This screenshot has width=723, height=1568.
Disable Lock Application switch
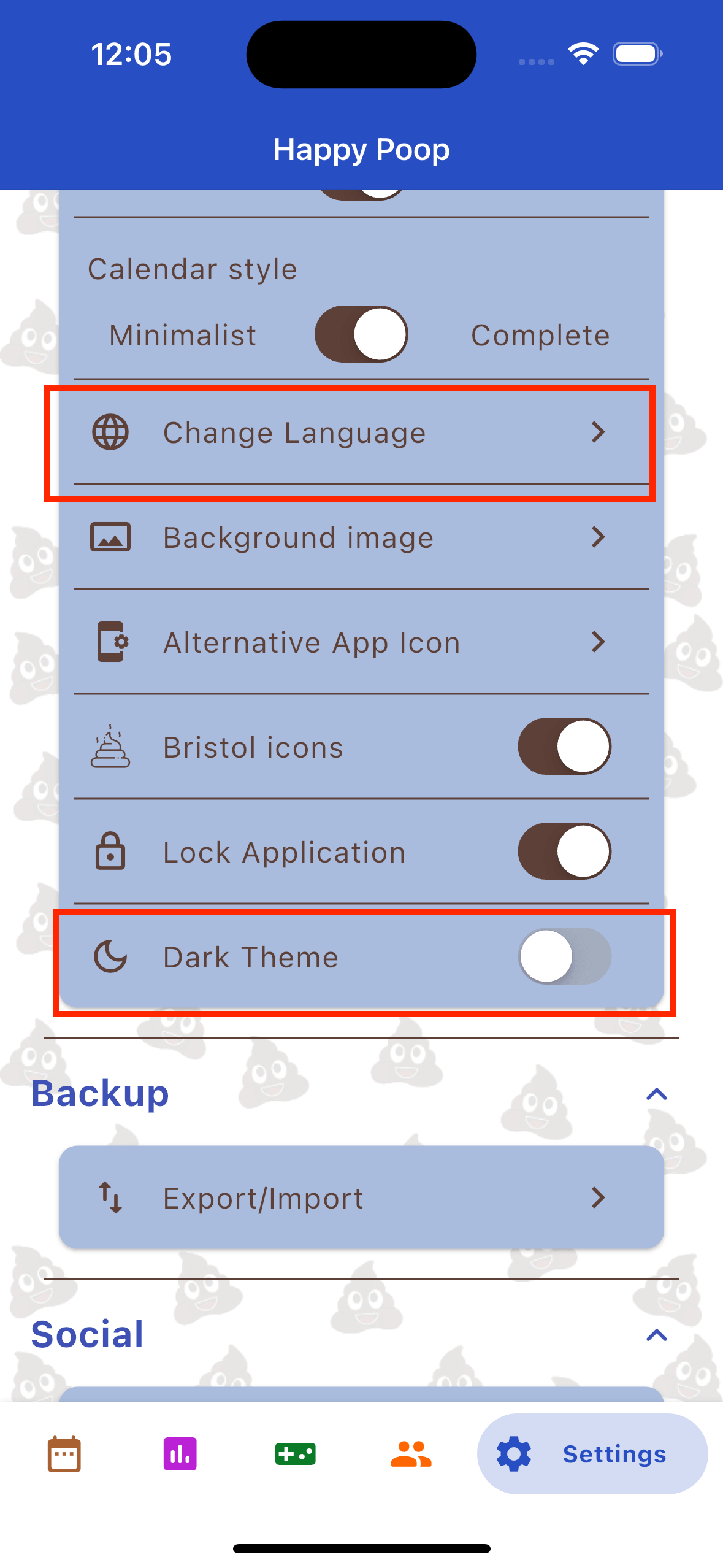point(564,851)
